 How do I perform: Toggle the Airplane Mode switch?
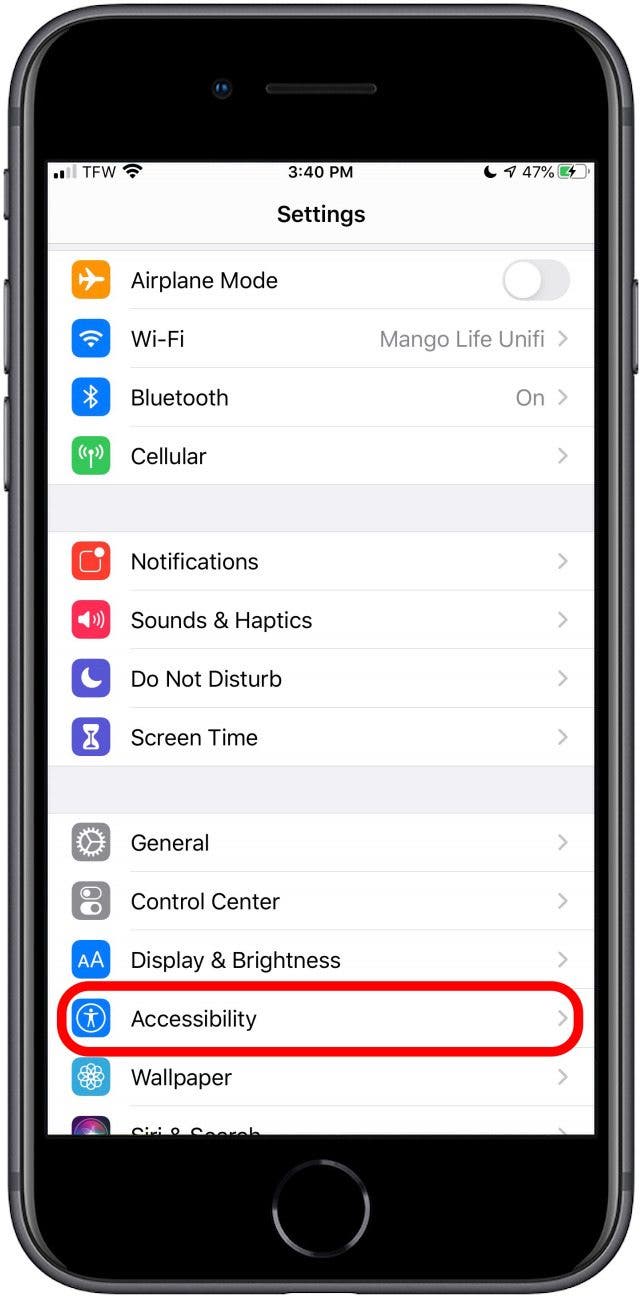pyautogui.click(x=536, y=281)
